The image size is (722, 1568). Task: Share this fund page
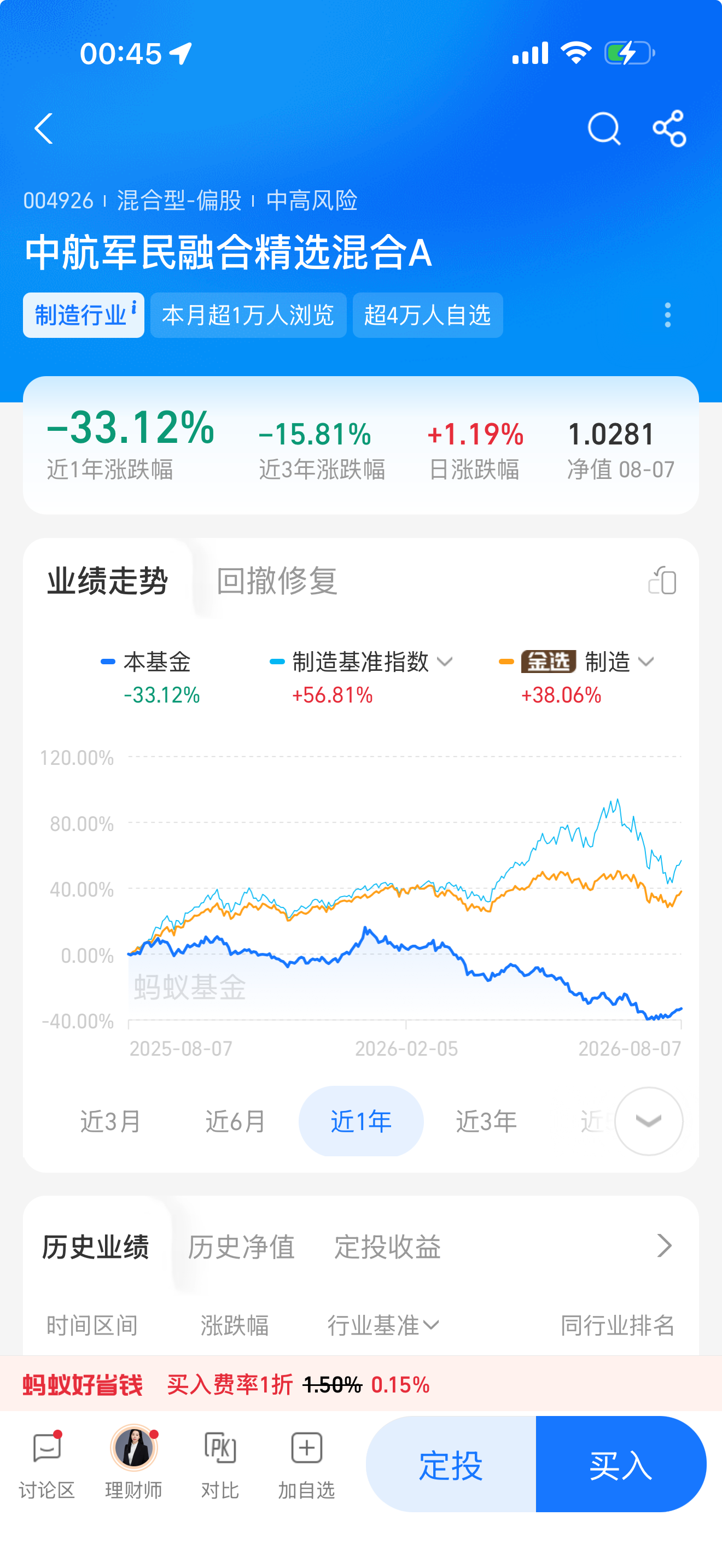(669, 128)
